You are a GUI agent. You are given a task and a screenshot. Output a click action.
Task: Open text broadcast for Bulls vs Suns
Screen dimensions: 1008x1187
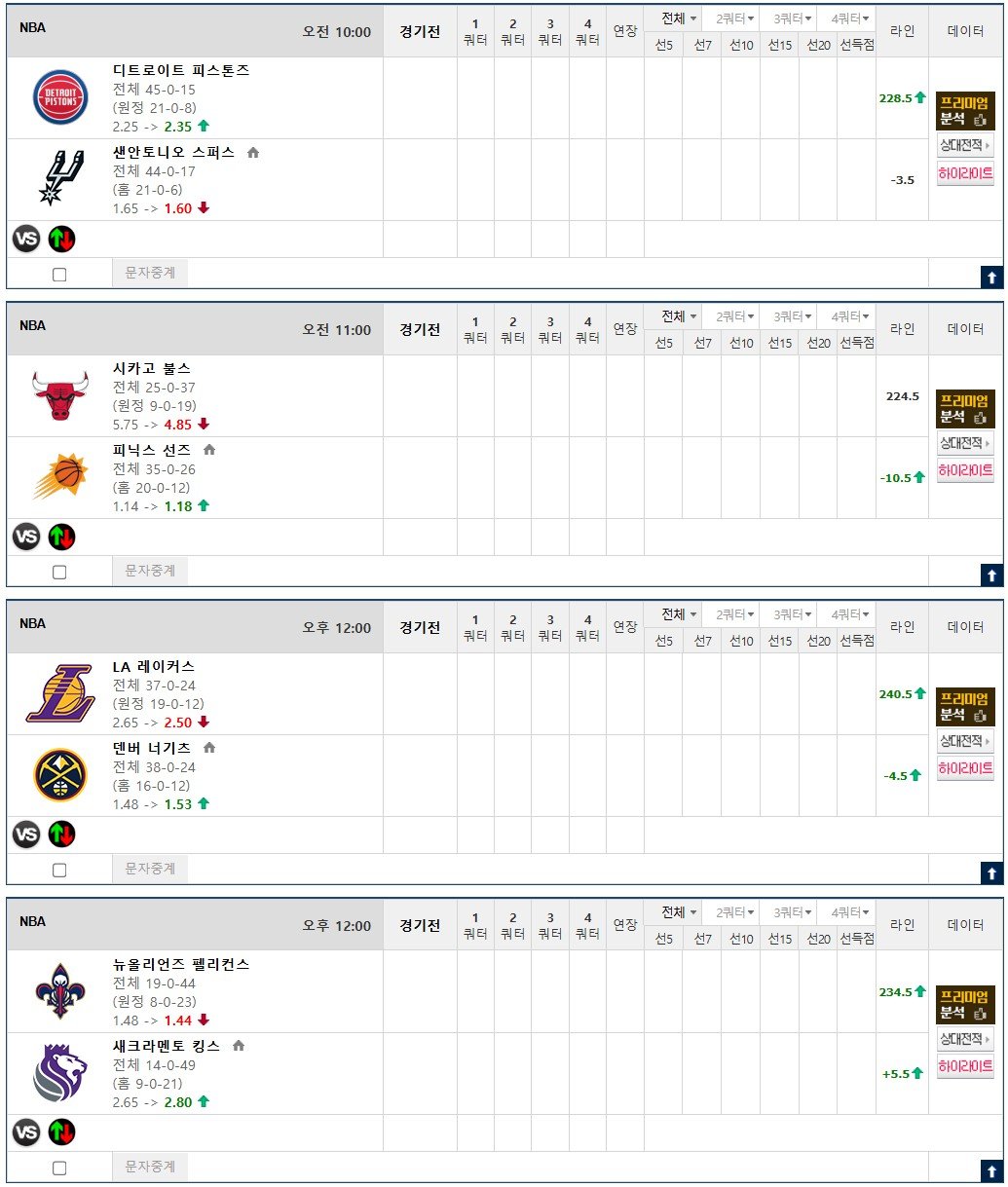(x=150, y=571)
